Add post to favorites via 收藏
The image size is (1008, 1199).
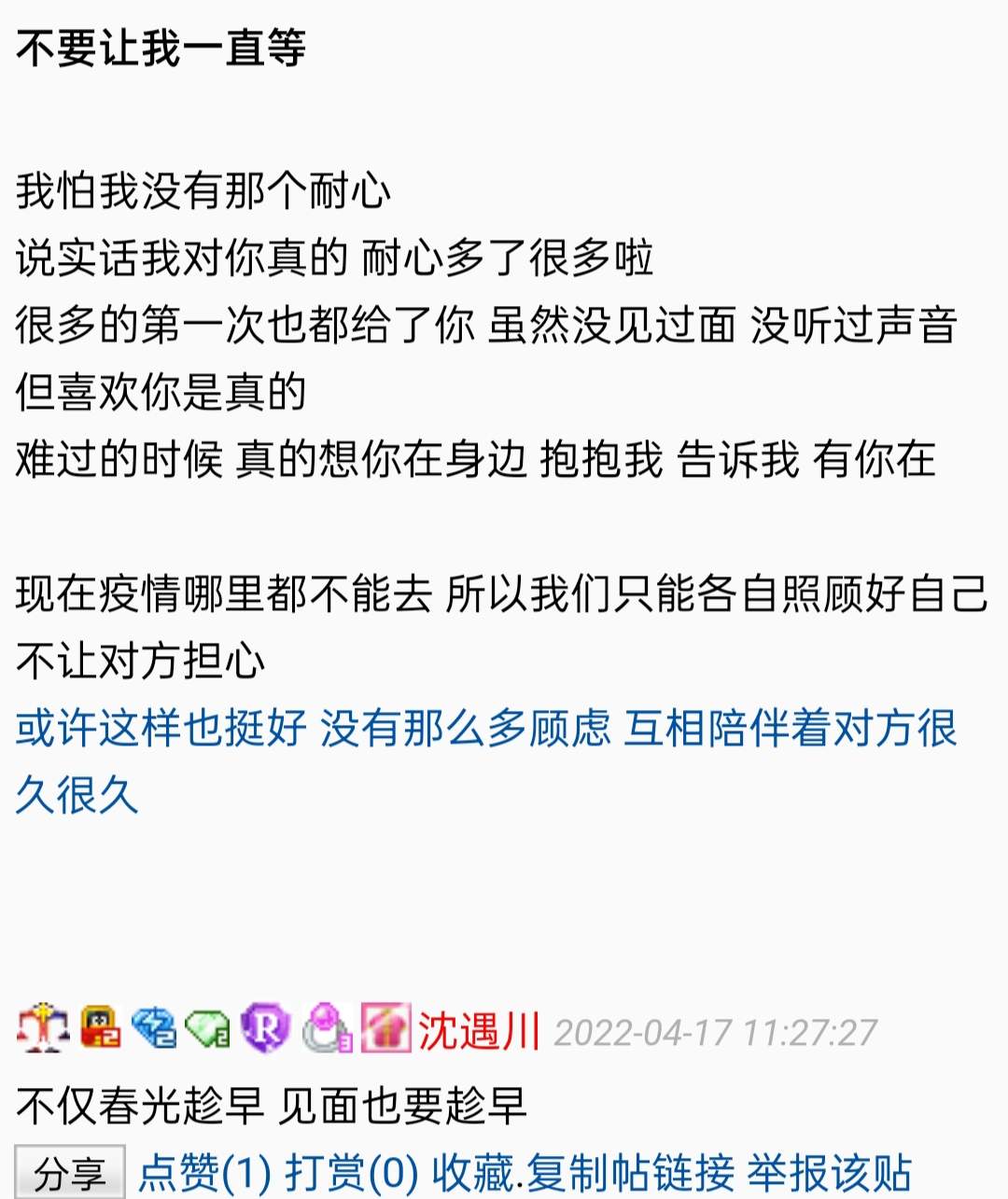[472, 1173]
